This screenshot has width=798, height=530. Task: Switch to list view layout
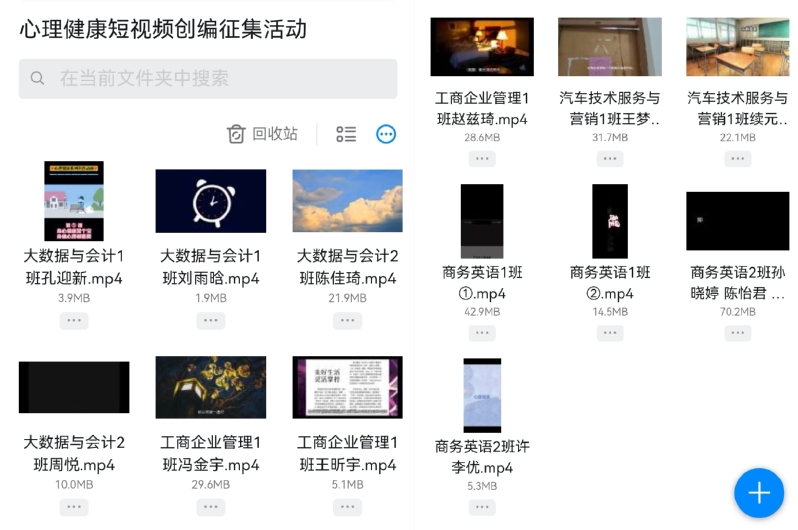tap(346, 134)
